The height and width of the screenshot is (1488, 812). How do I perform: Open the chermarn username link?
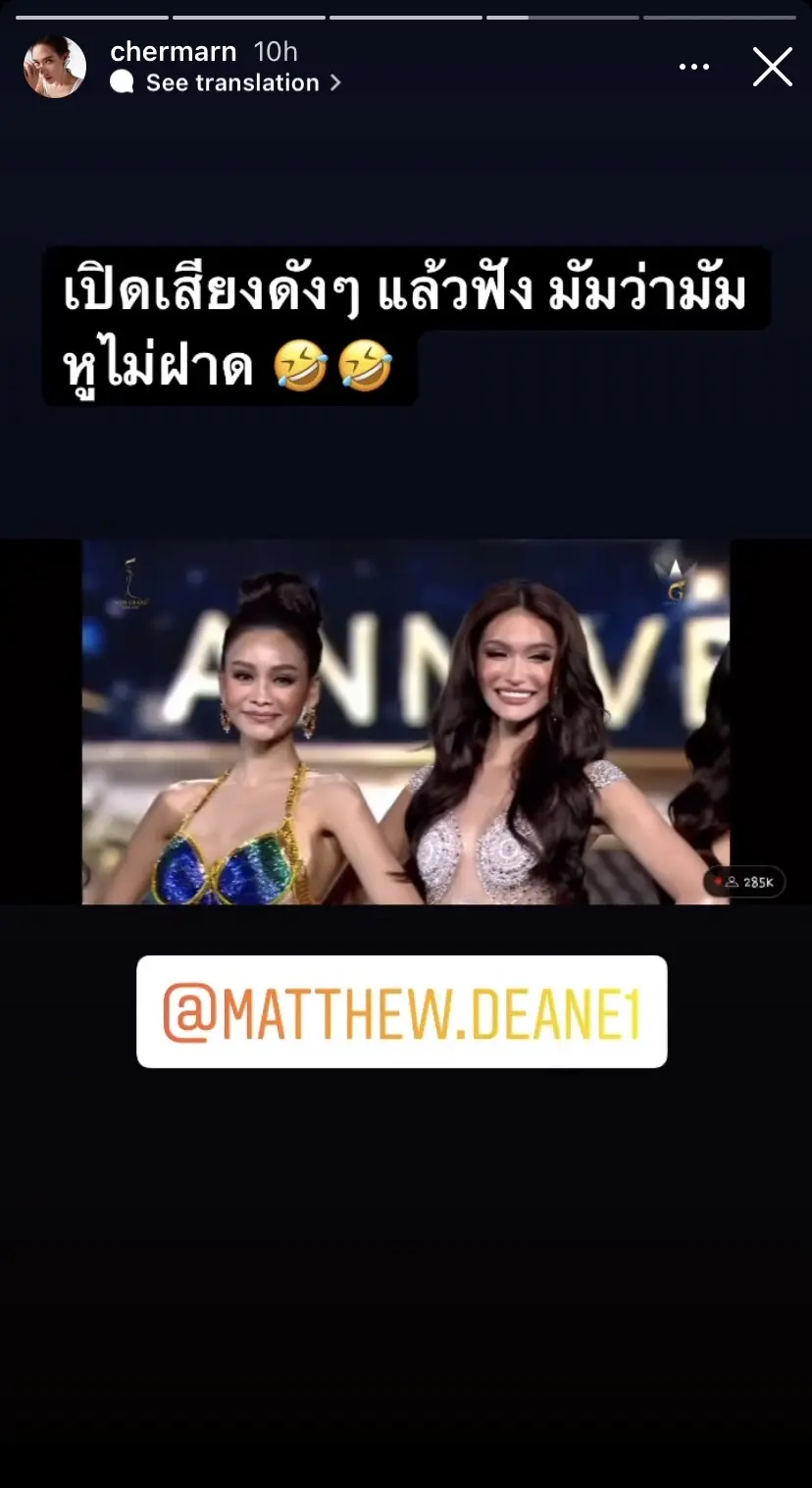pos(174,52)
